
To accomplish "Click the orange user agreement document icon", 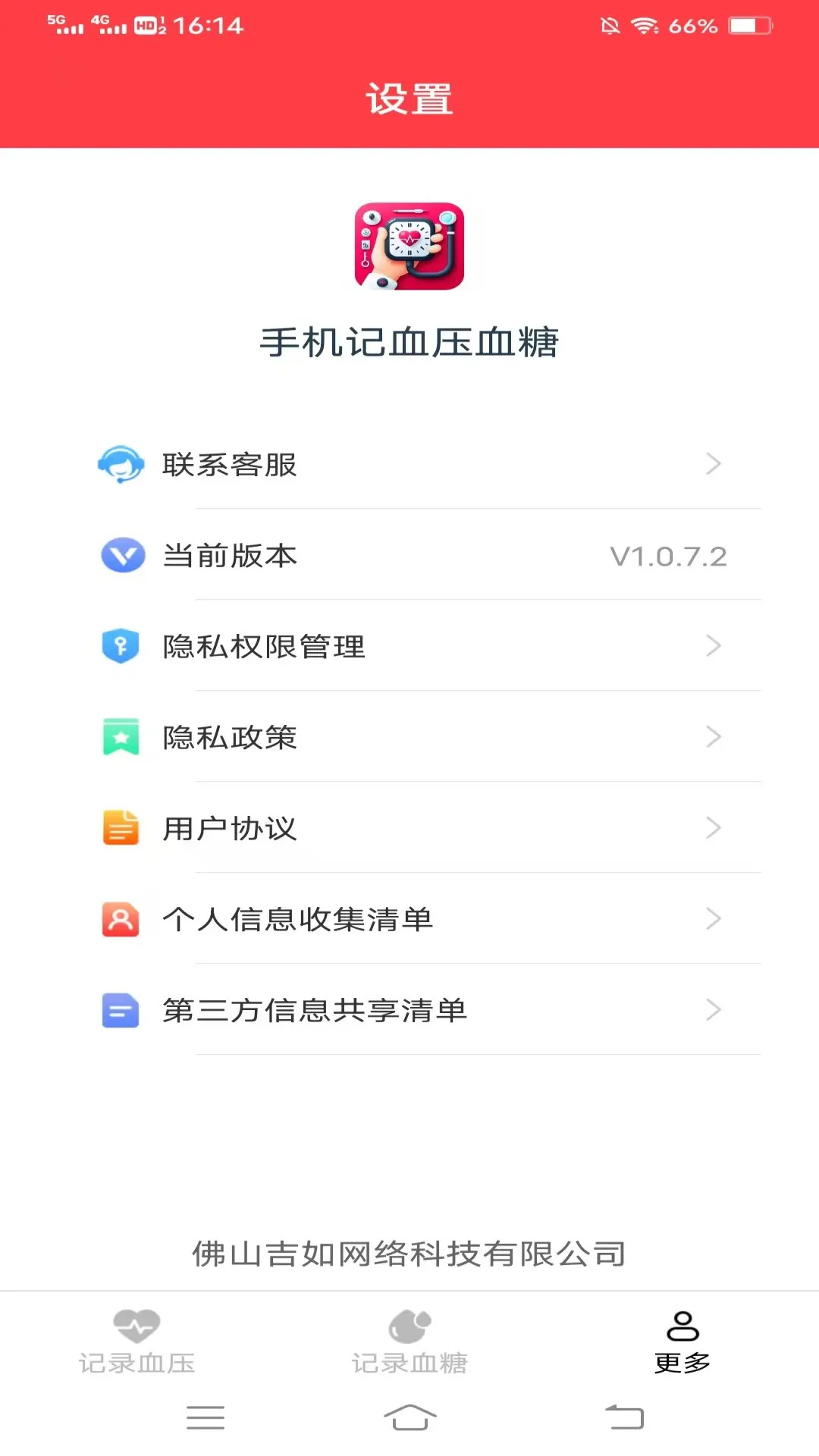I will pyautogui.click(x=121, y=828).
